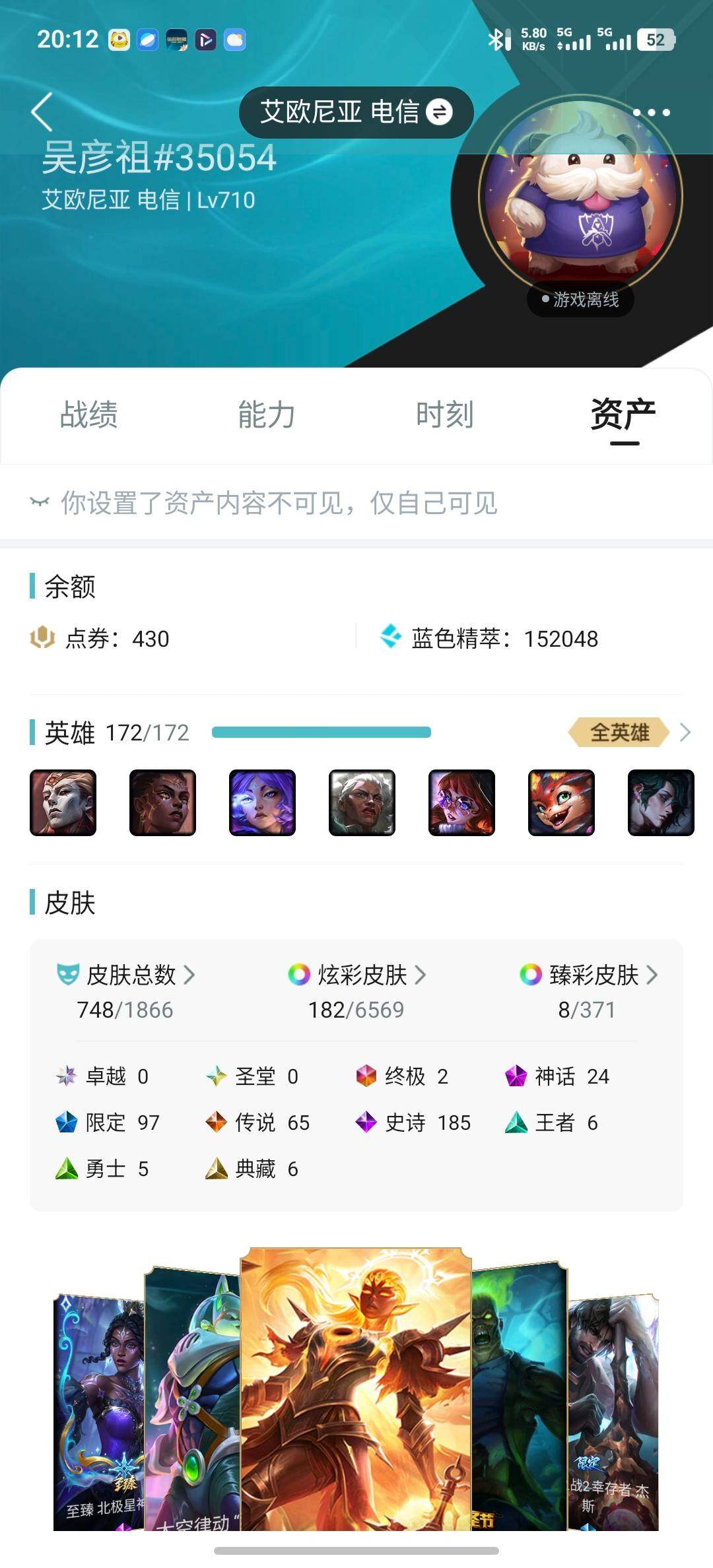Switch server via 艾欧尼亚 电信 selector
The image size is (713, 1568).
356,112
